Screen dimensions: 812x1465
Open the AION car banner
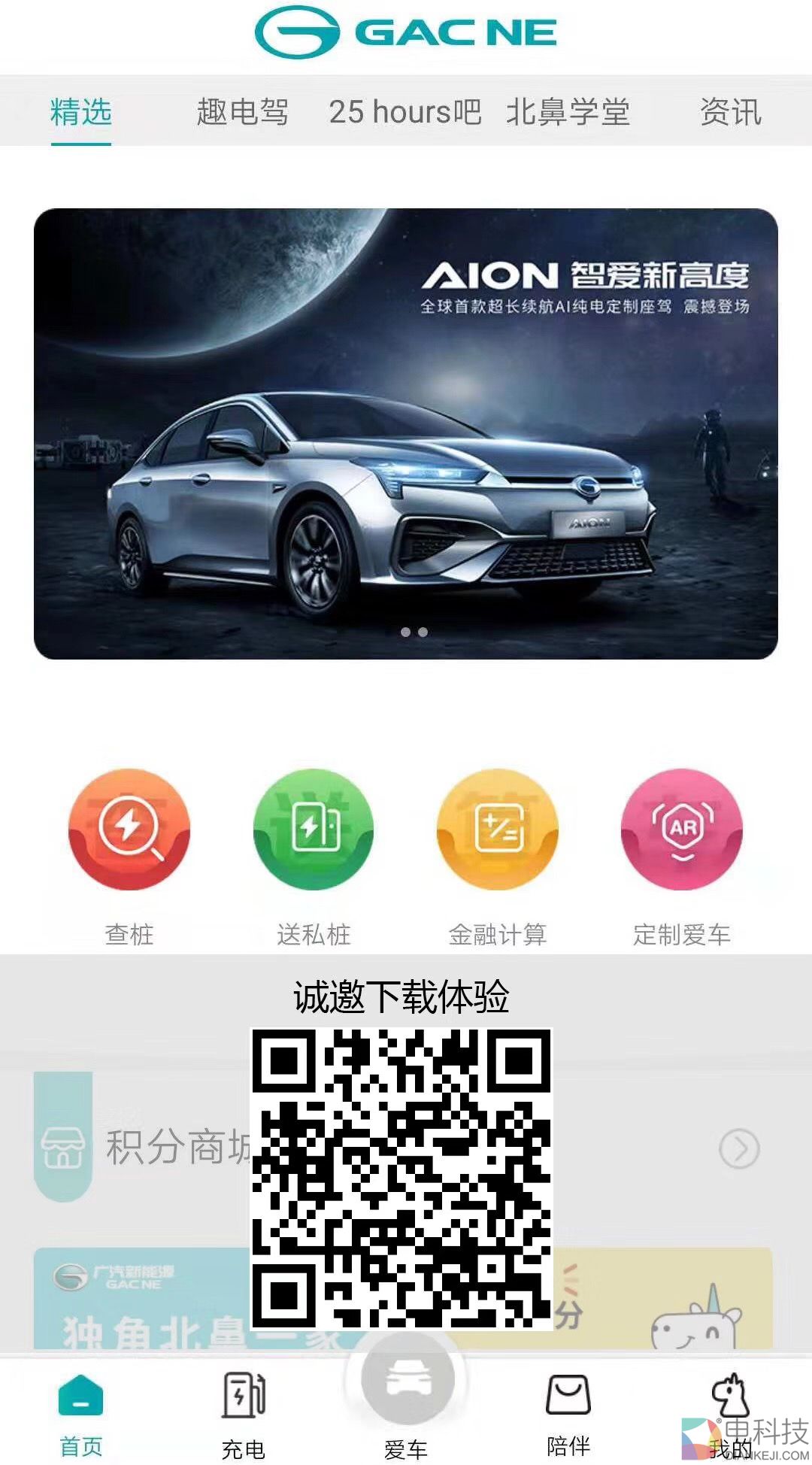(406, 434)
